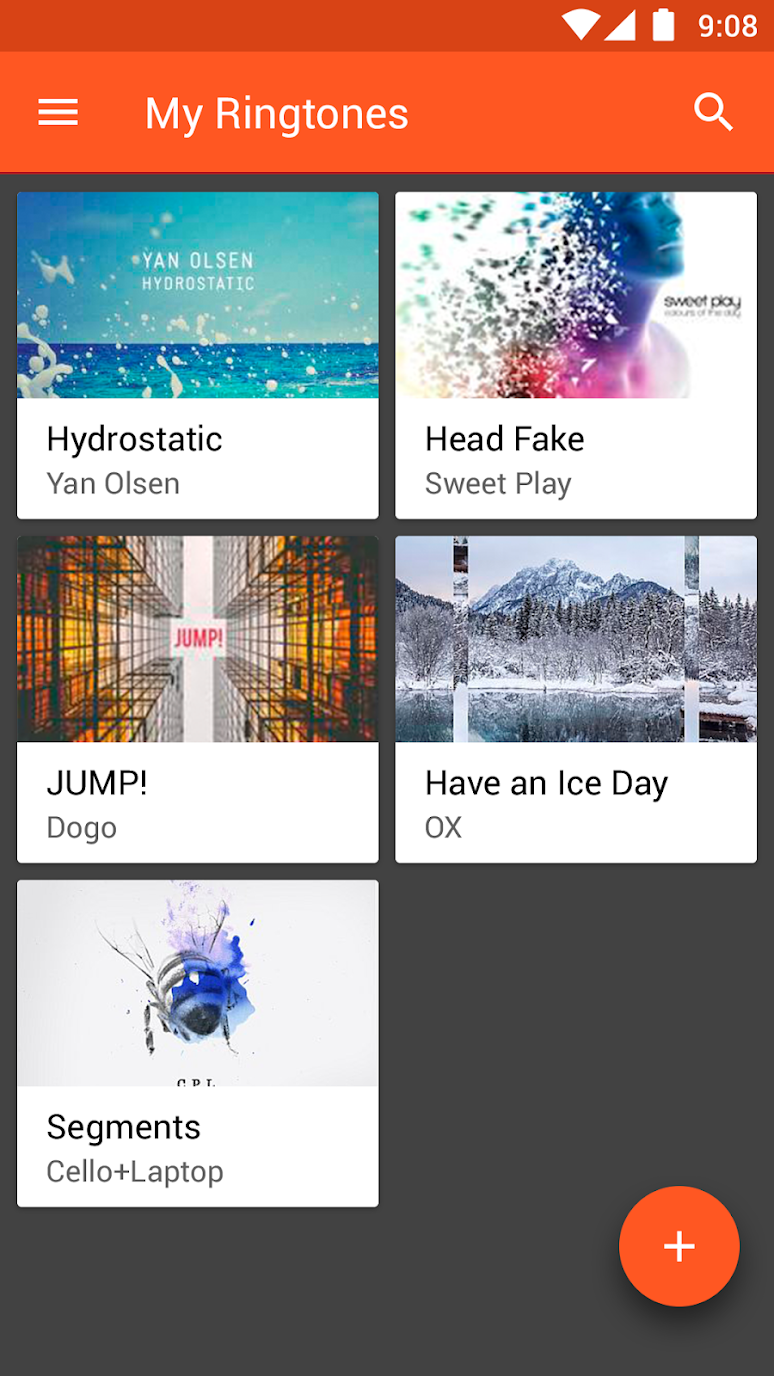The width and height of the screenshot is (774, 1376).
Task: Open the hamburger navigation drawer menu
Action: coord(58,113)
